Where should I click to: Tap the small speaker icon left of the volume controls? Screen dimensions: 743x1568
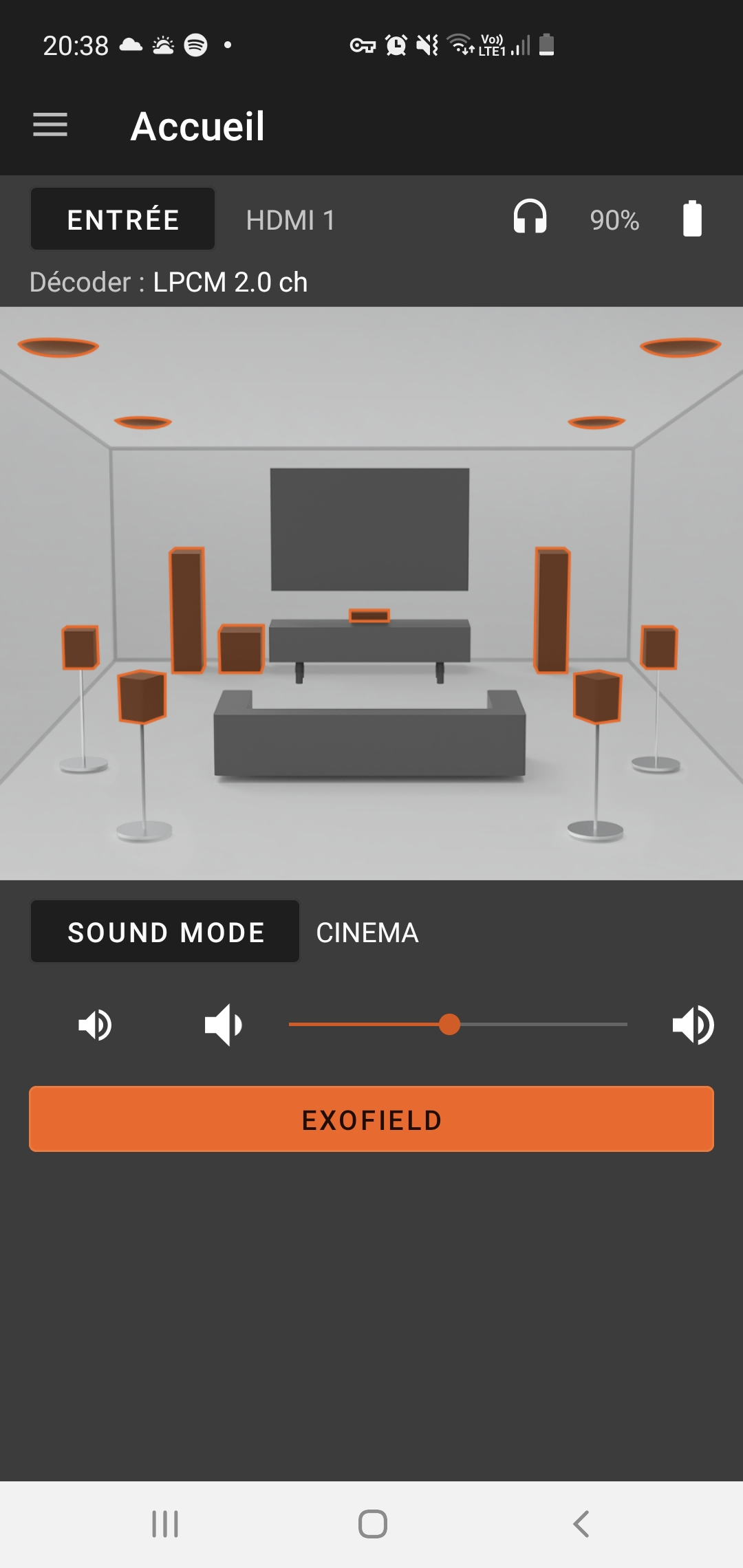tap(95, 1025)
